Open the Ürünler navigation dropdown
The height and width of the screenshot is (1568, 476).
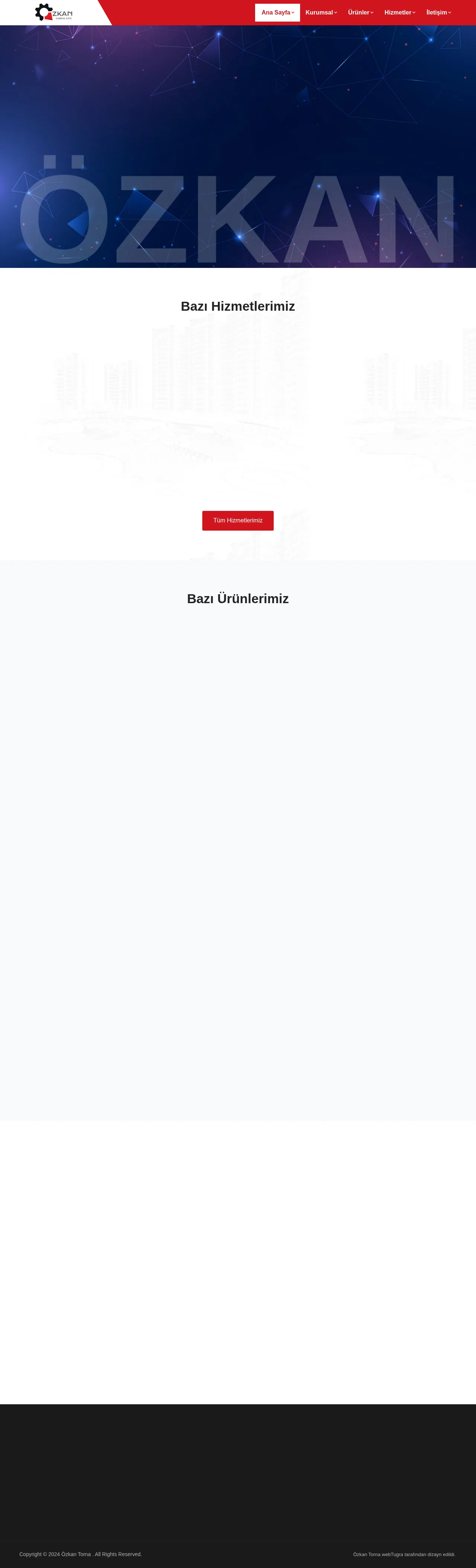(x=360, y=13)
